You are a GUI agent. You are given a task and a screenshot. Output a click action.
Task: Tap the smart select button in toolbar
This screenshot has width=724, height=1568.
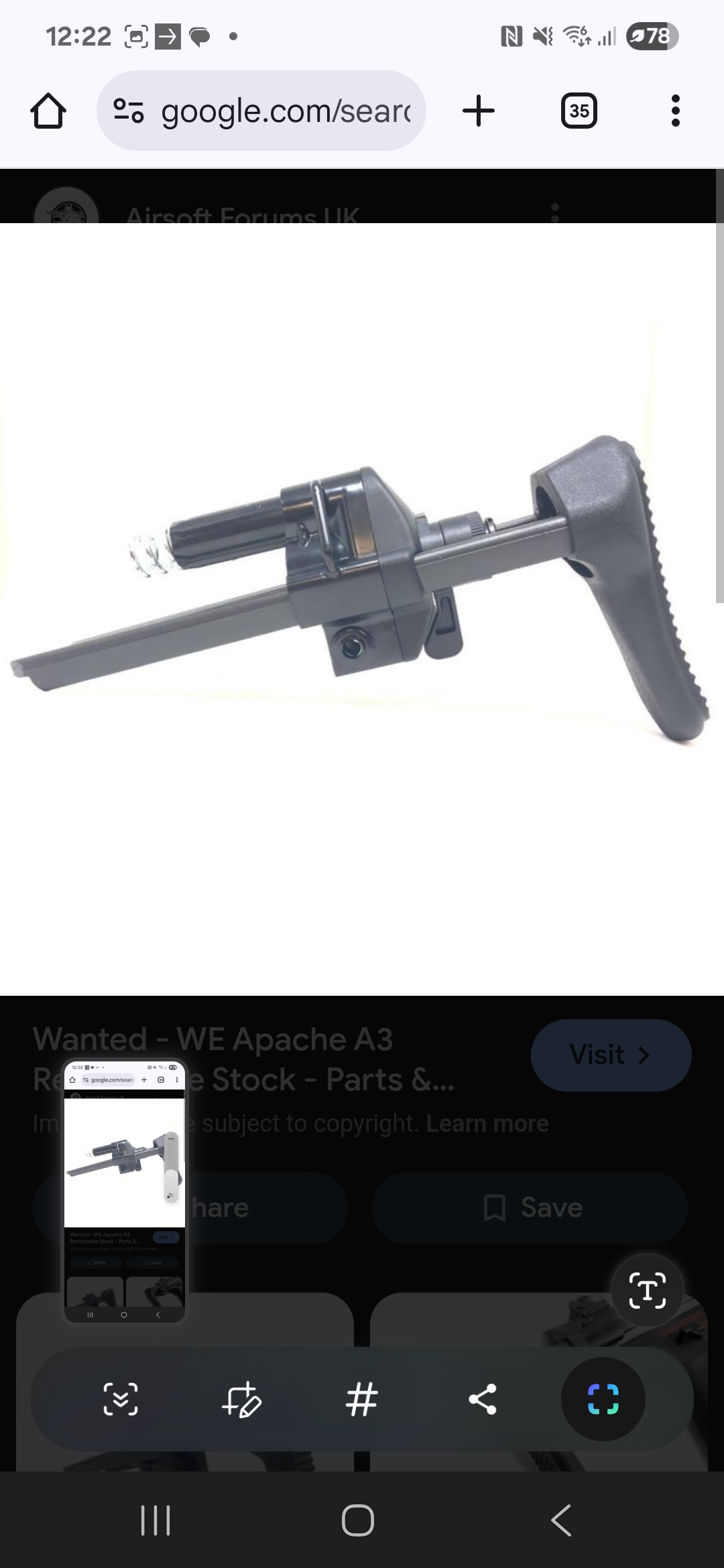603,1399
